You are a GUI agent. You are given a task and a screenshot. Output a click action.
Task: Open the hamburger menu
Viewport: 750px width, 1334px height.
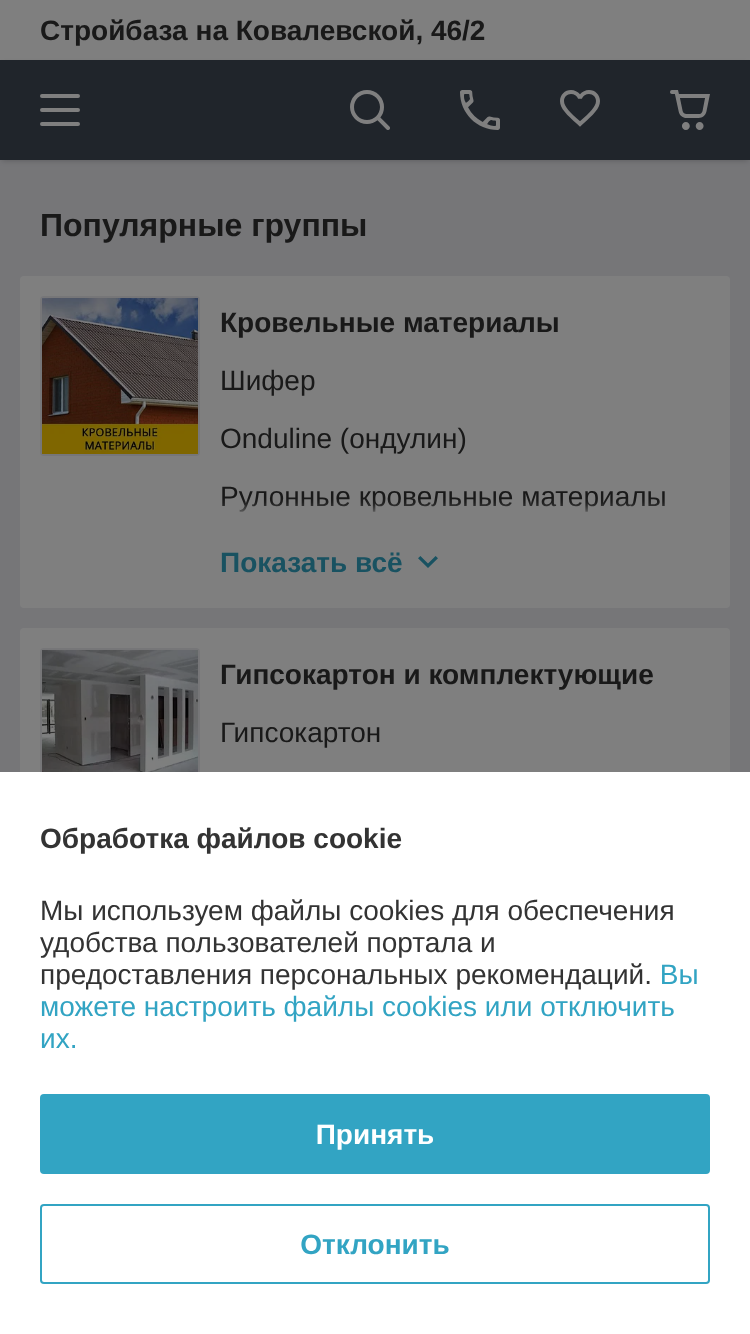(x=60, y=110)
